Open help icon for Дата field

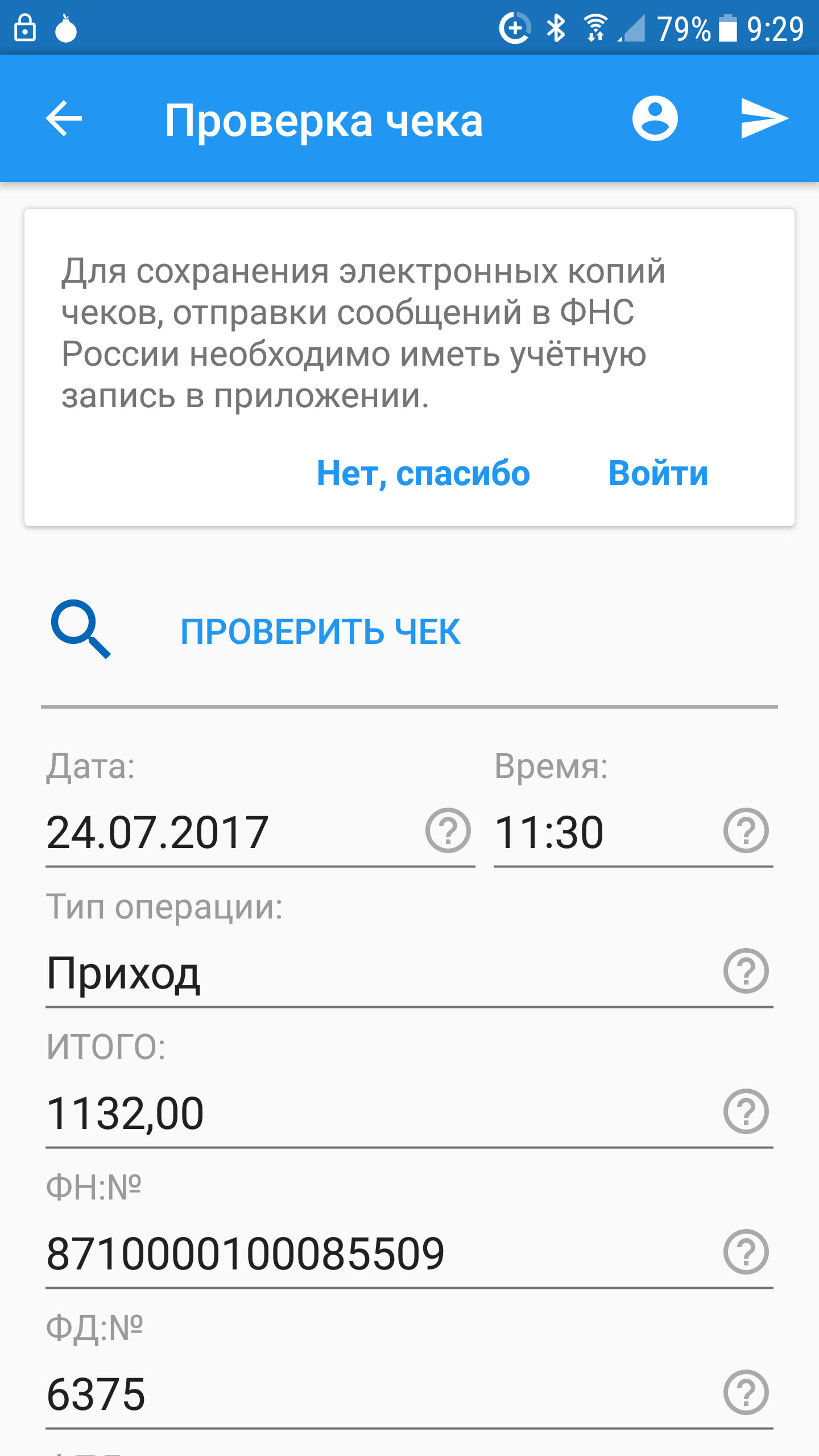click(x=448, y=830)
